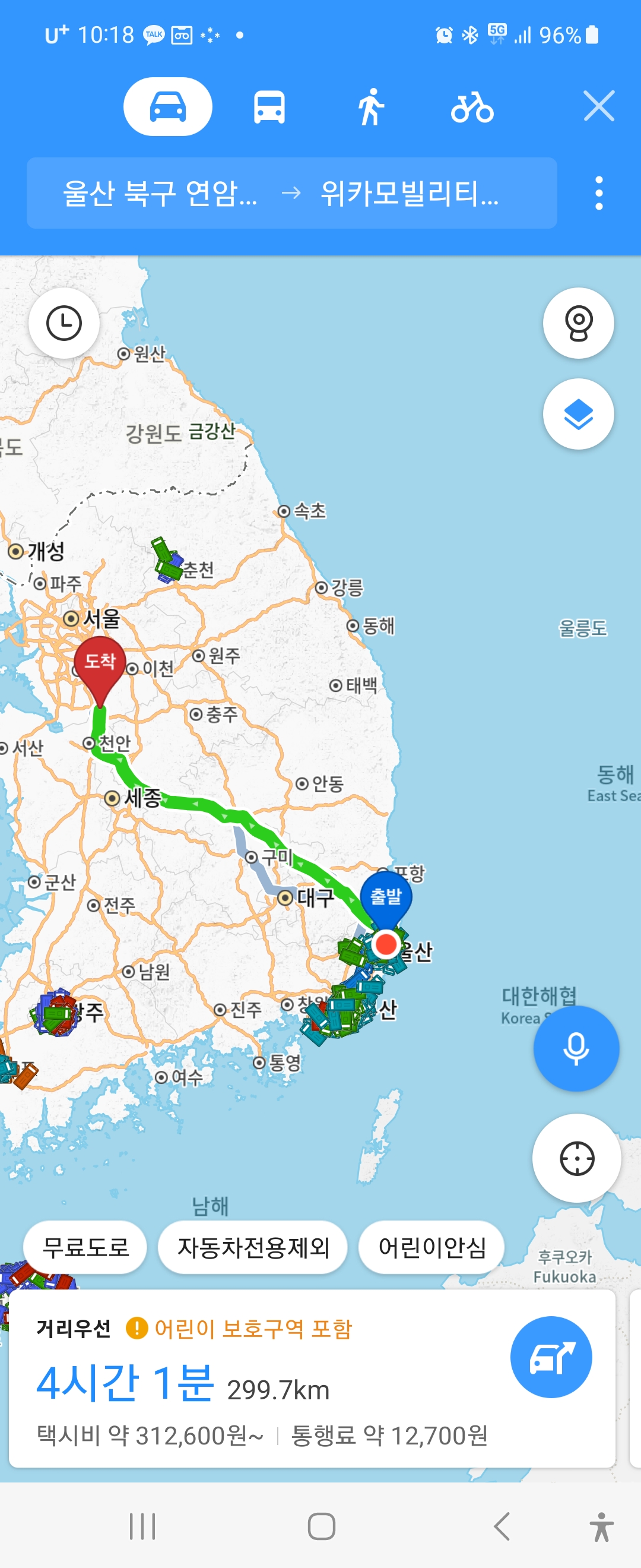
Task: Go back using the system back button
Action: [502, 1526]
